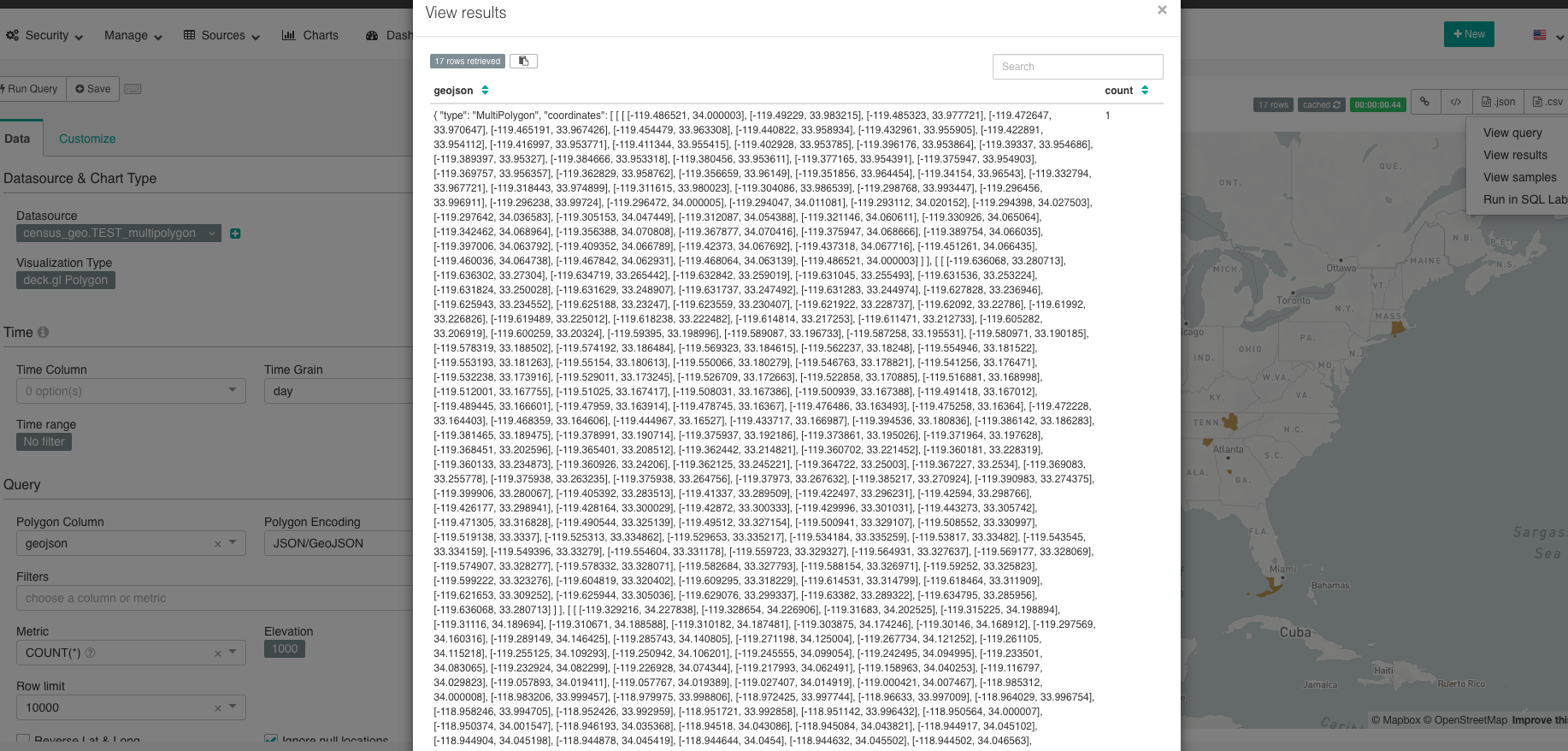Export results as .csv
This screenshot has width=1568, height=751.
click(1547, 102)
